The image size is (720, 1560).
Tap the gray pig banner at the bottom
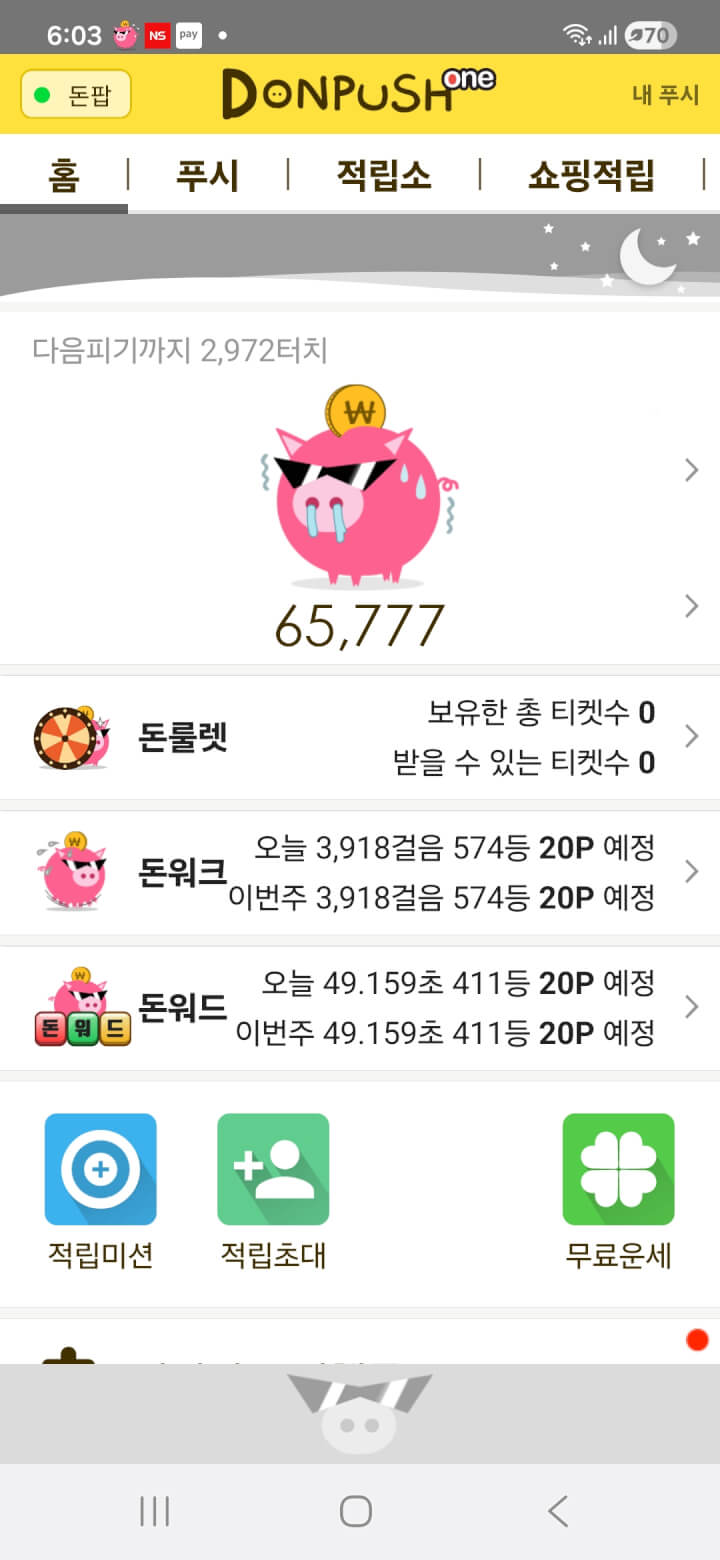pyautogui.click(x=360, y=1413)
